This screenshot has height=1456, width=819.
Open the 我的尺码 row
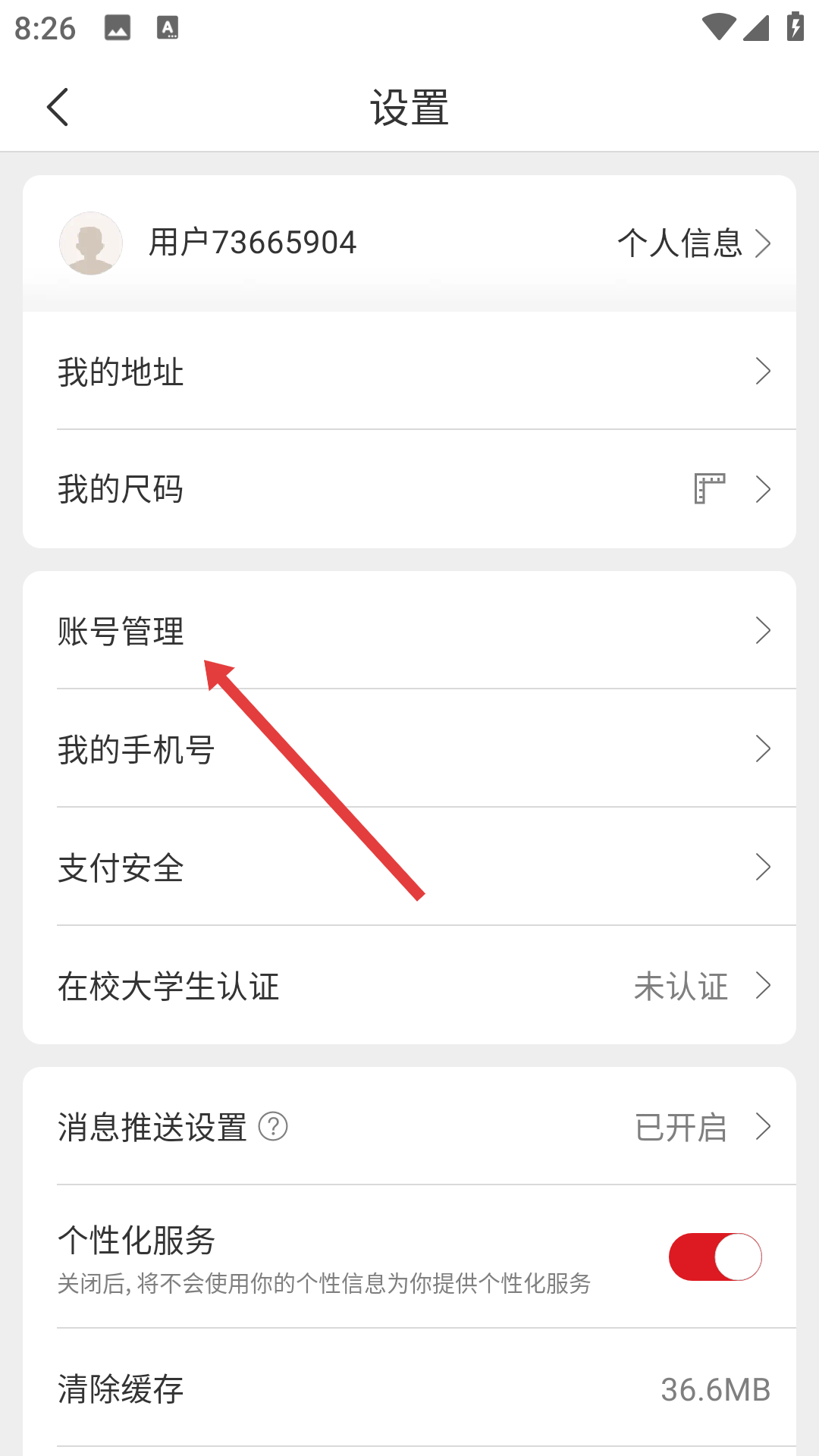coord(409,489)
